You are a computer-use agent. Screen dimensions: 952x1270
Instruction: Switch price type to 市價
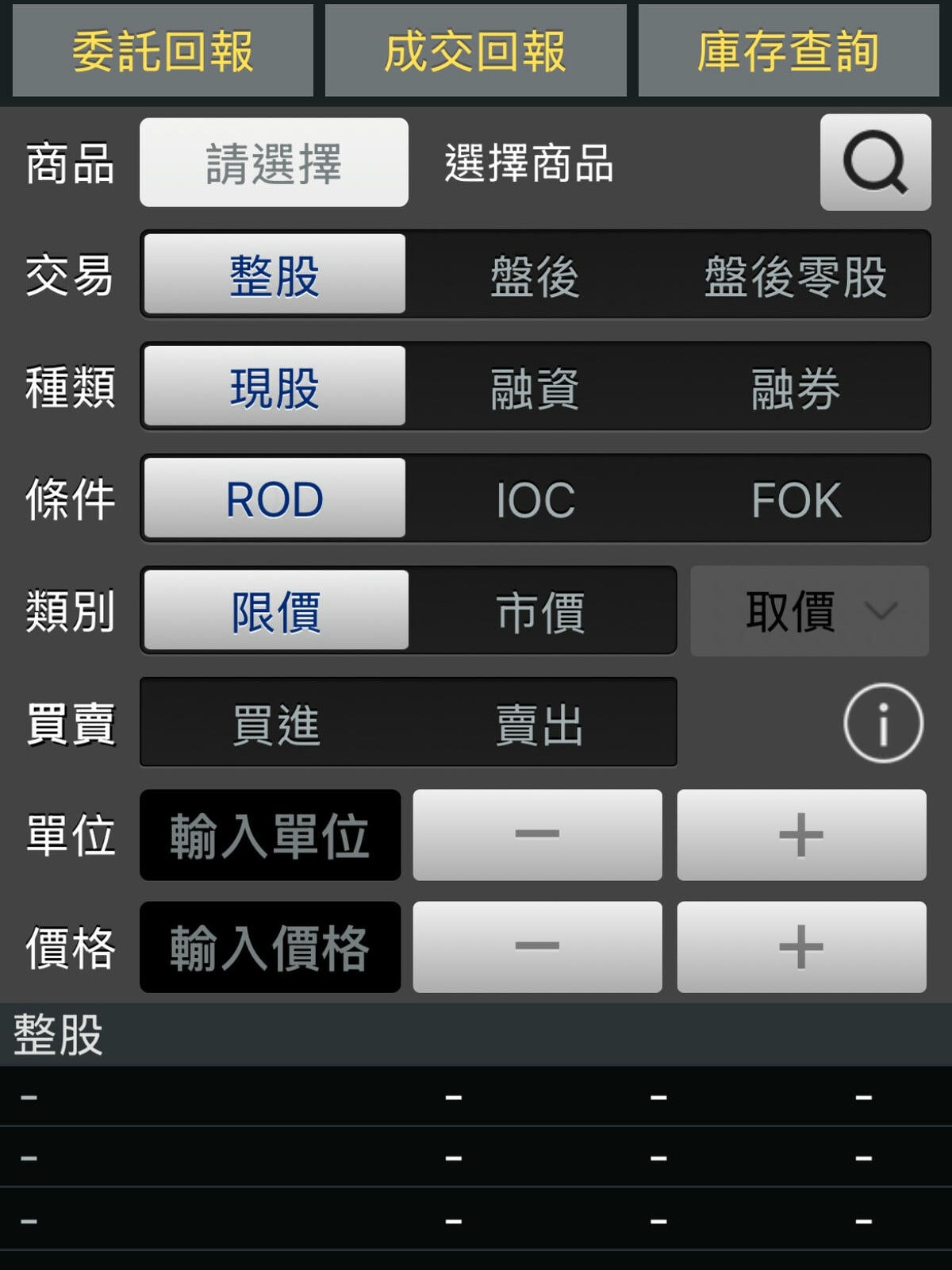(540, 611)
